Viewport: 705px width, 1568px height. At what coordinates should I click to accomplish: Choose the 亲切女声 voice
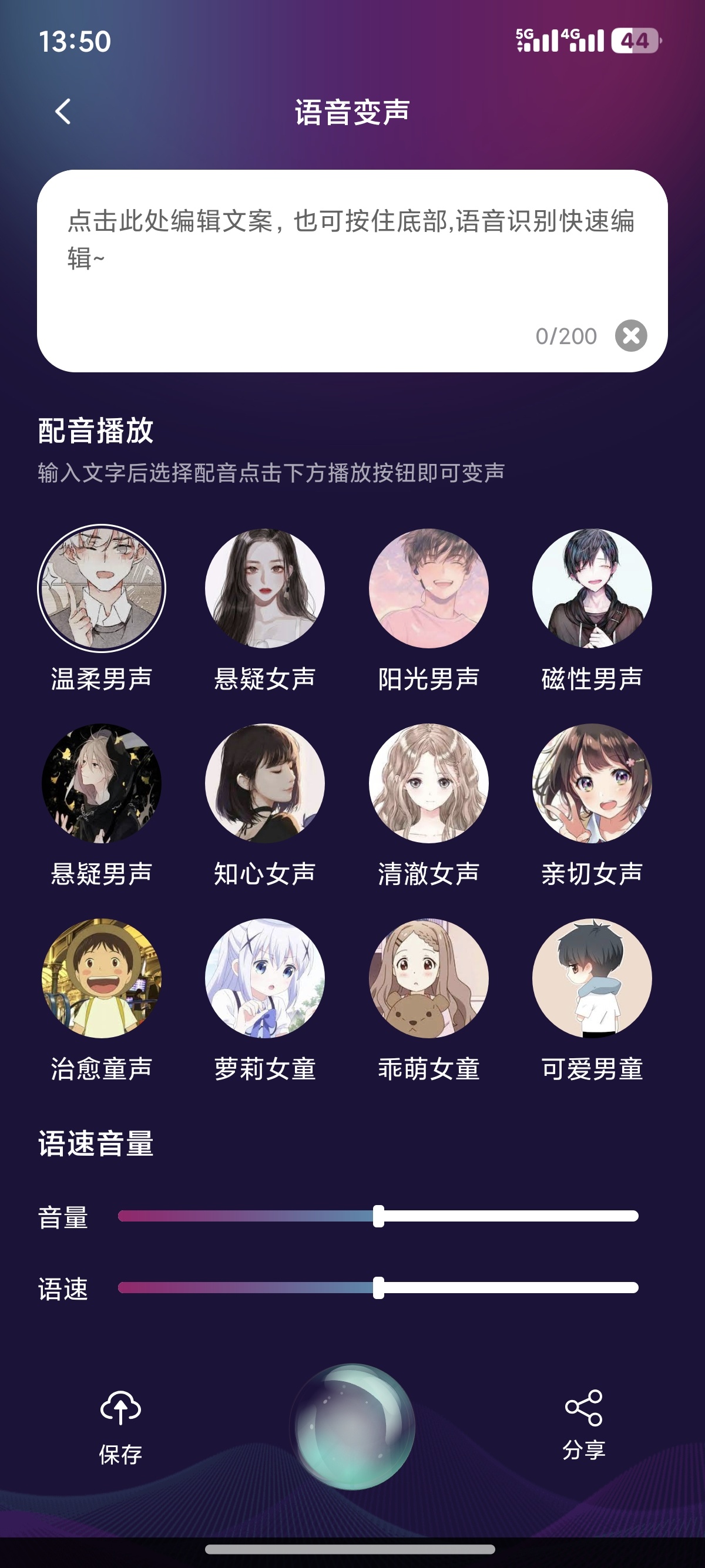[592, 783]
